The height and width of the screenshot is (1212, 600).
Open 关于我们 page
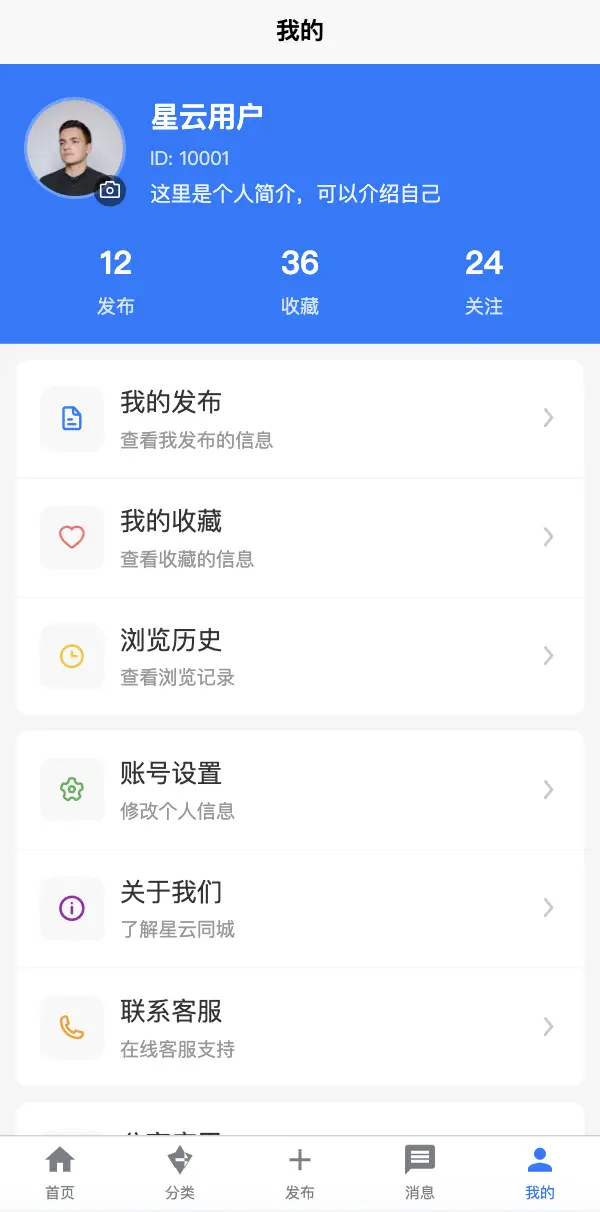point(300,909)
